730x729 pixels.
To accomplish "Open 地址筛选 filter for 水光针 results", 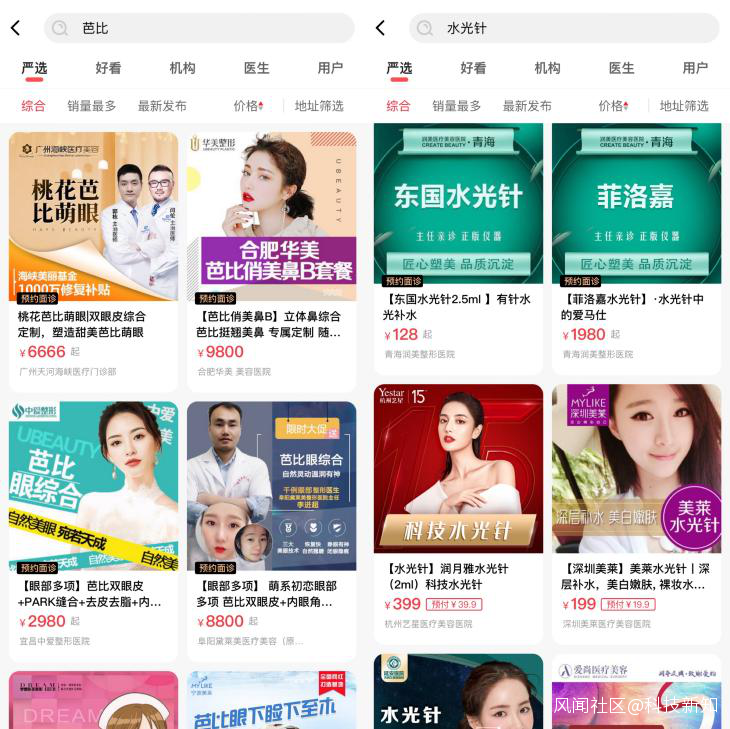I will point(684,106).
